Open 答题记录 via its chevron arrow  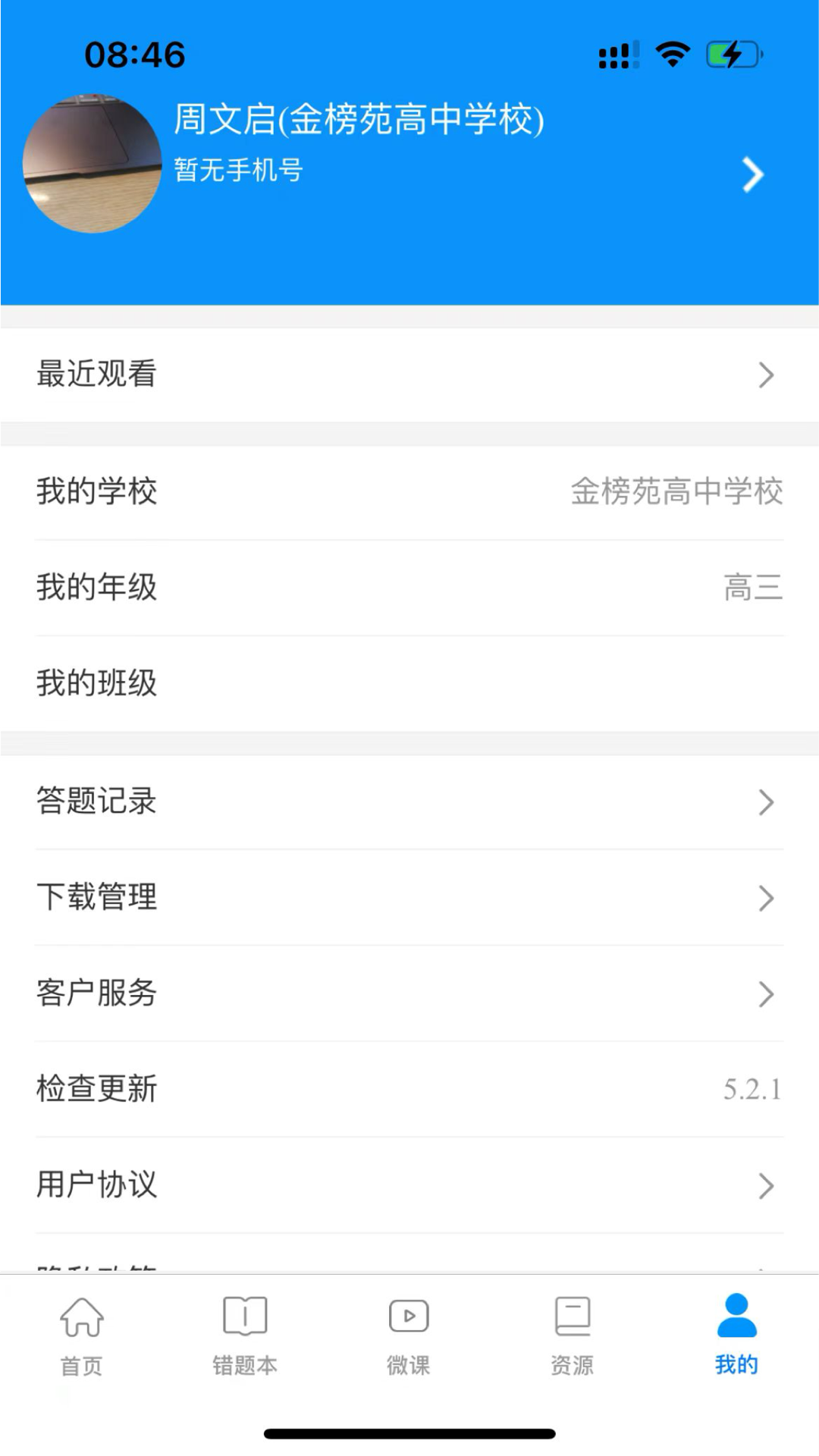(765, 802)
